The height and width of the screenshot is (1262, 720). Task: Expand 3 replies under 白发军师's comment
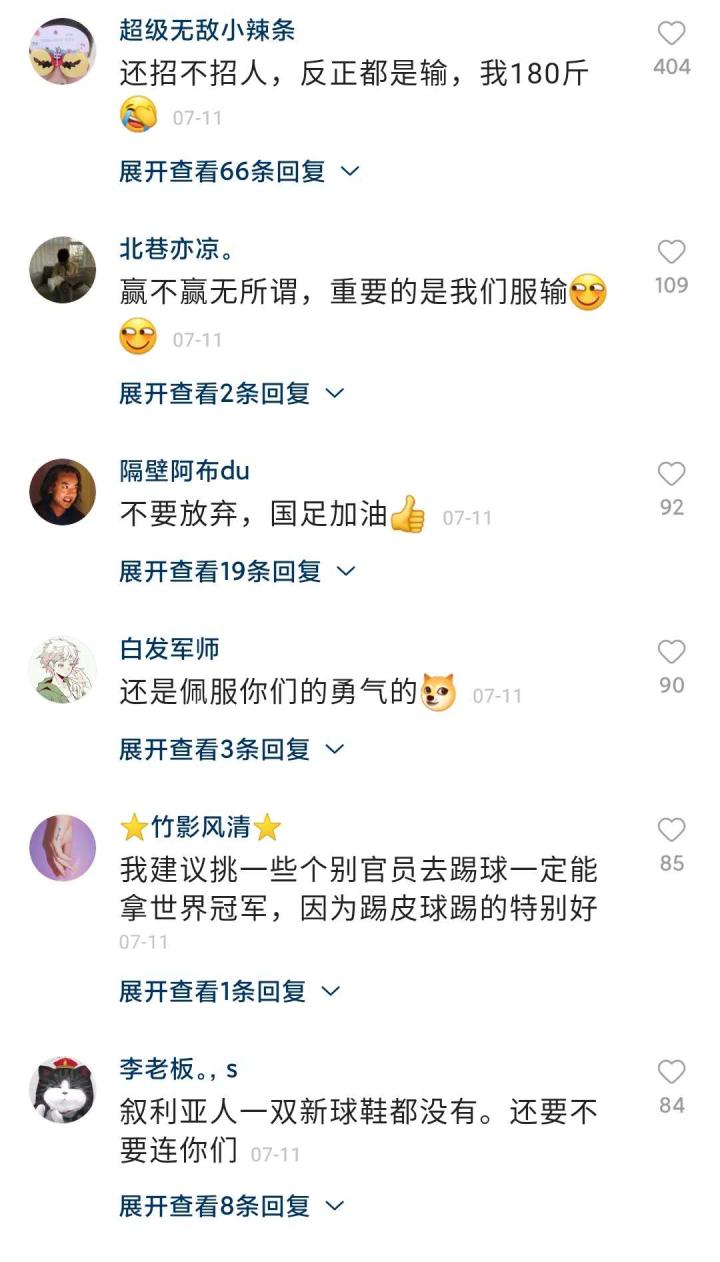pos(231,749)
